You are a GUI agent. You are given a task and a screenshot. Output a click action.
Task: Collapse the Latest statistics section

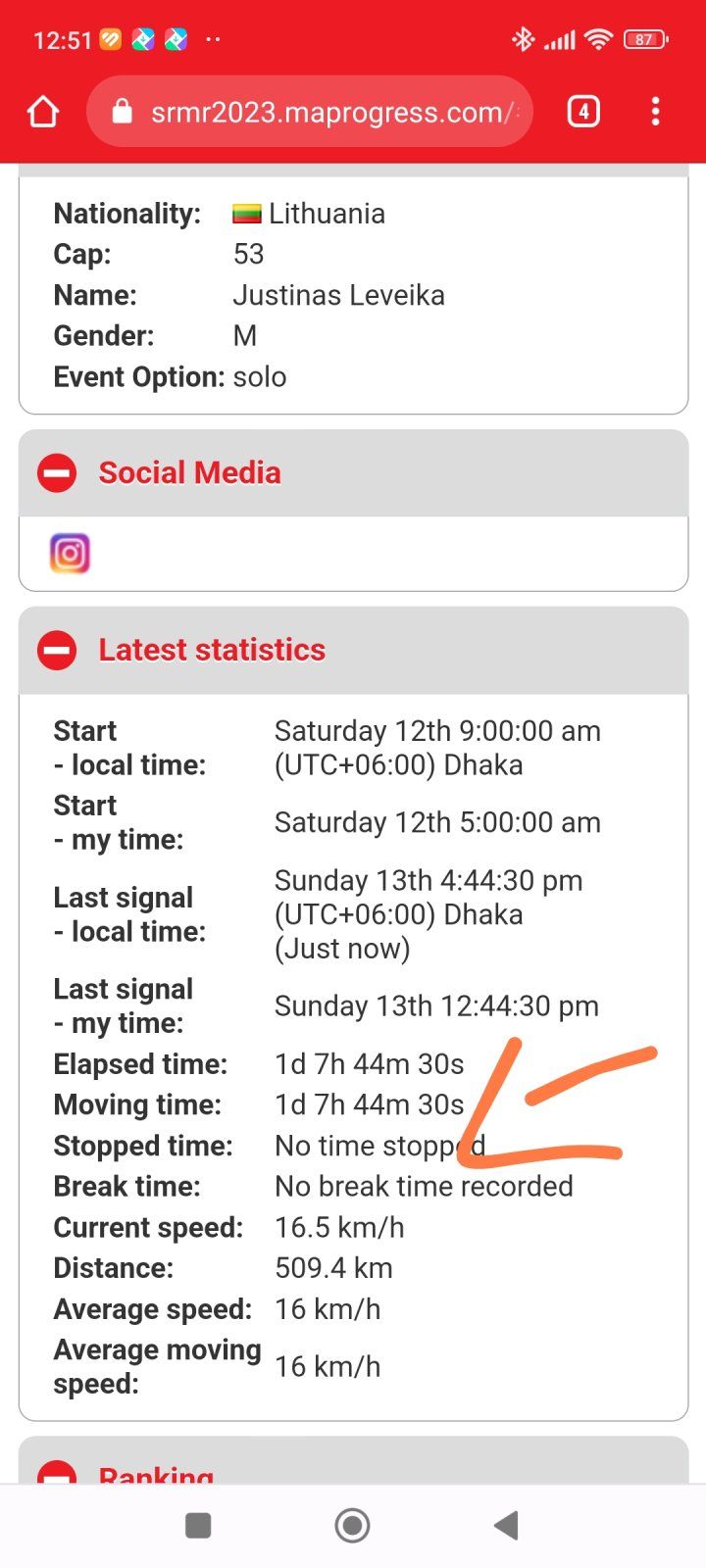tap(57, 650)
